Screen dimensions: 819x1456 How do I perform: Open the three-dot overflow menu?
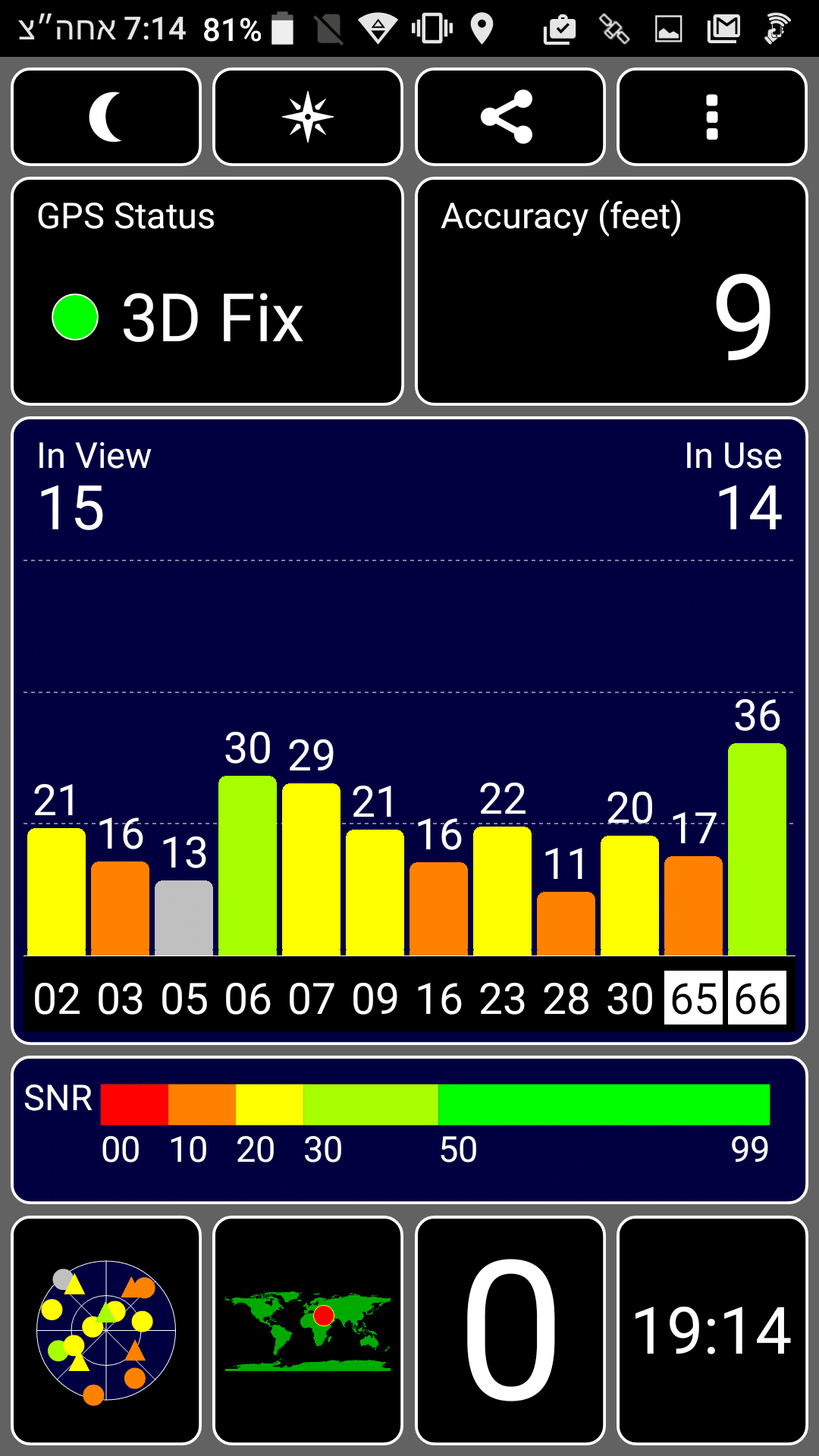(711, 117)
